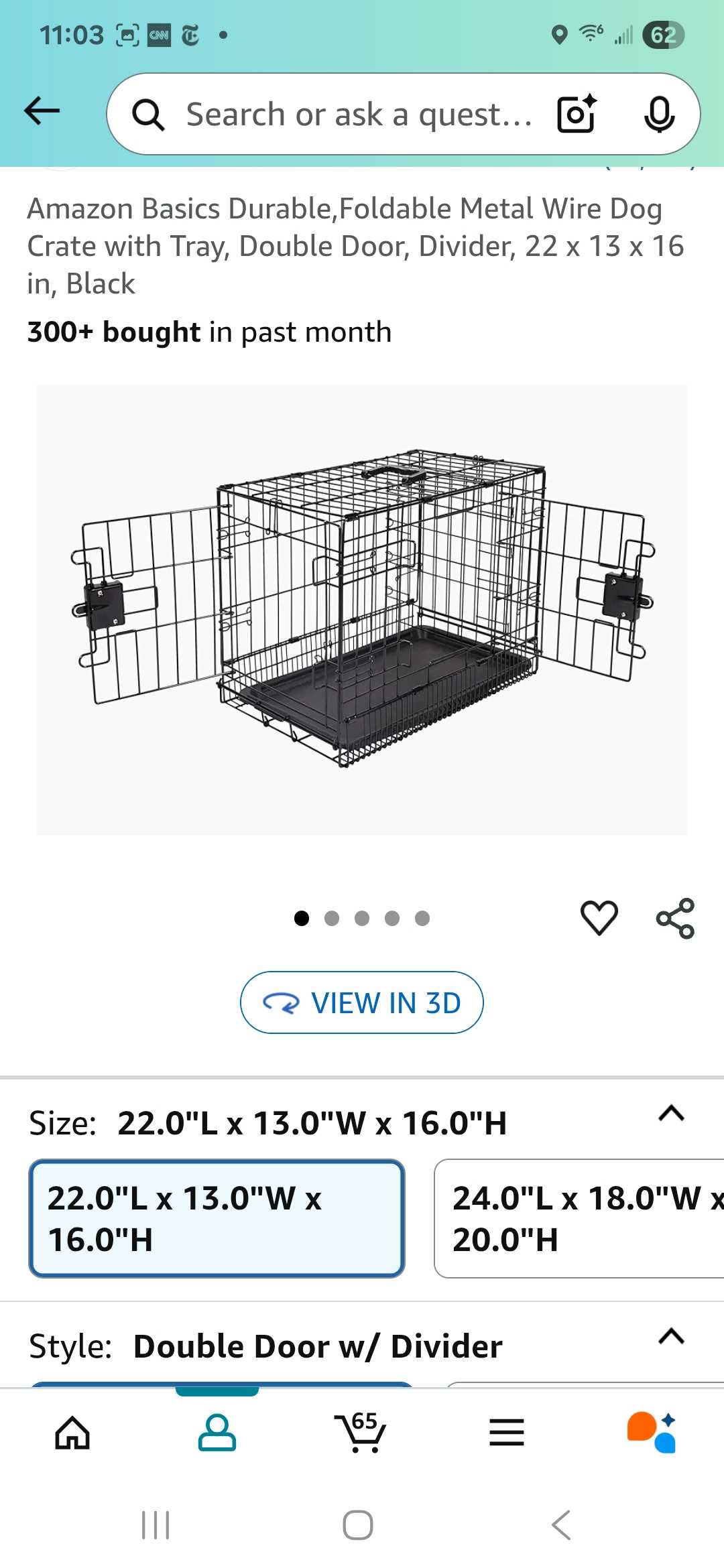
Task: Launch the Rufus AI assistant
Action: (651, 1433)
